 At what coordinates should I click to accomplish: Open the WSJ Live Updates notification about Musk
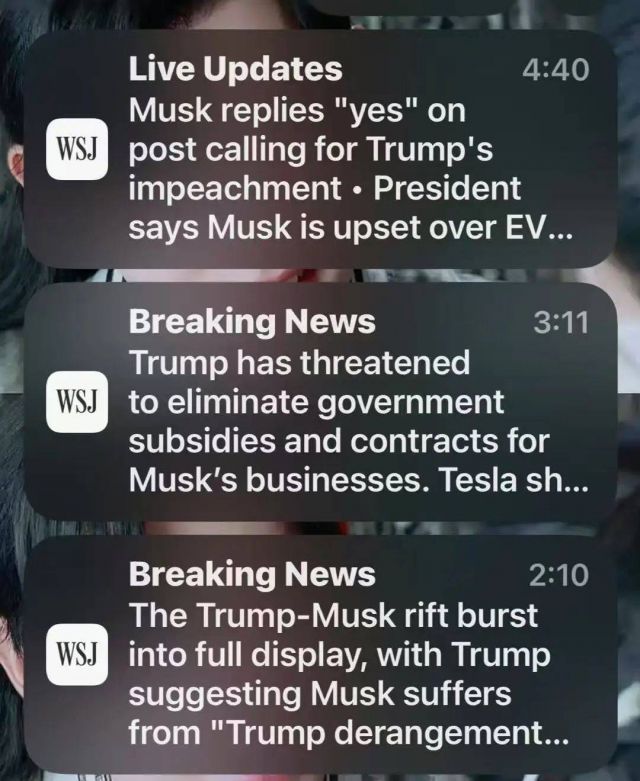[330, 150]
